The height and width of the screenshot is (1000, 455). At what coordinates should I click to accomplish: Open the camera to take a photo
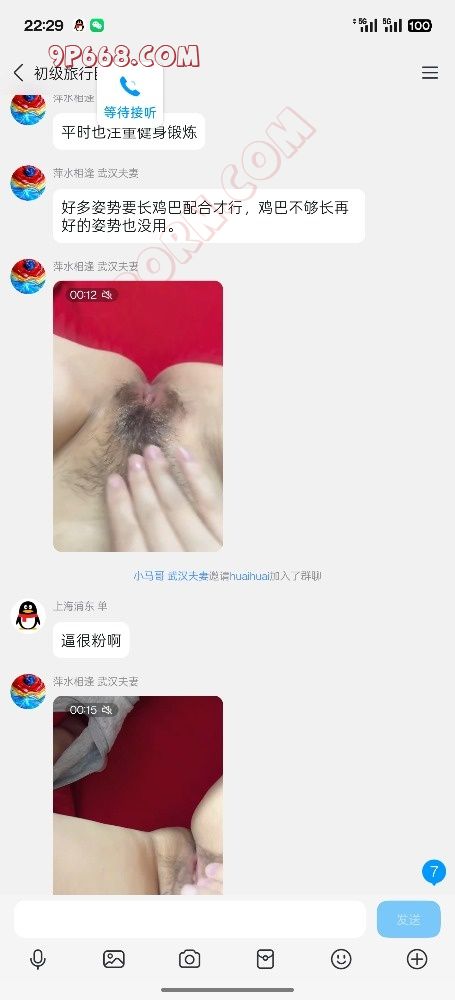point(190,959)
